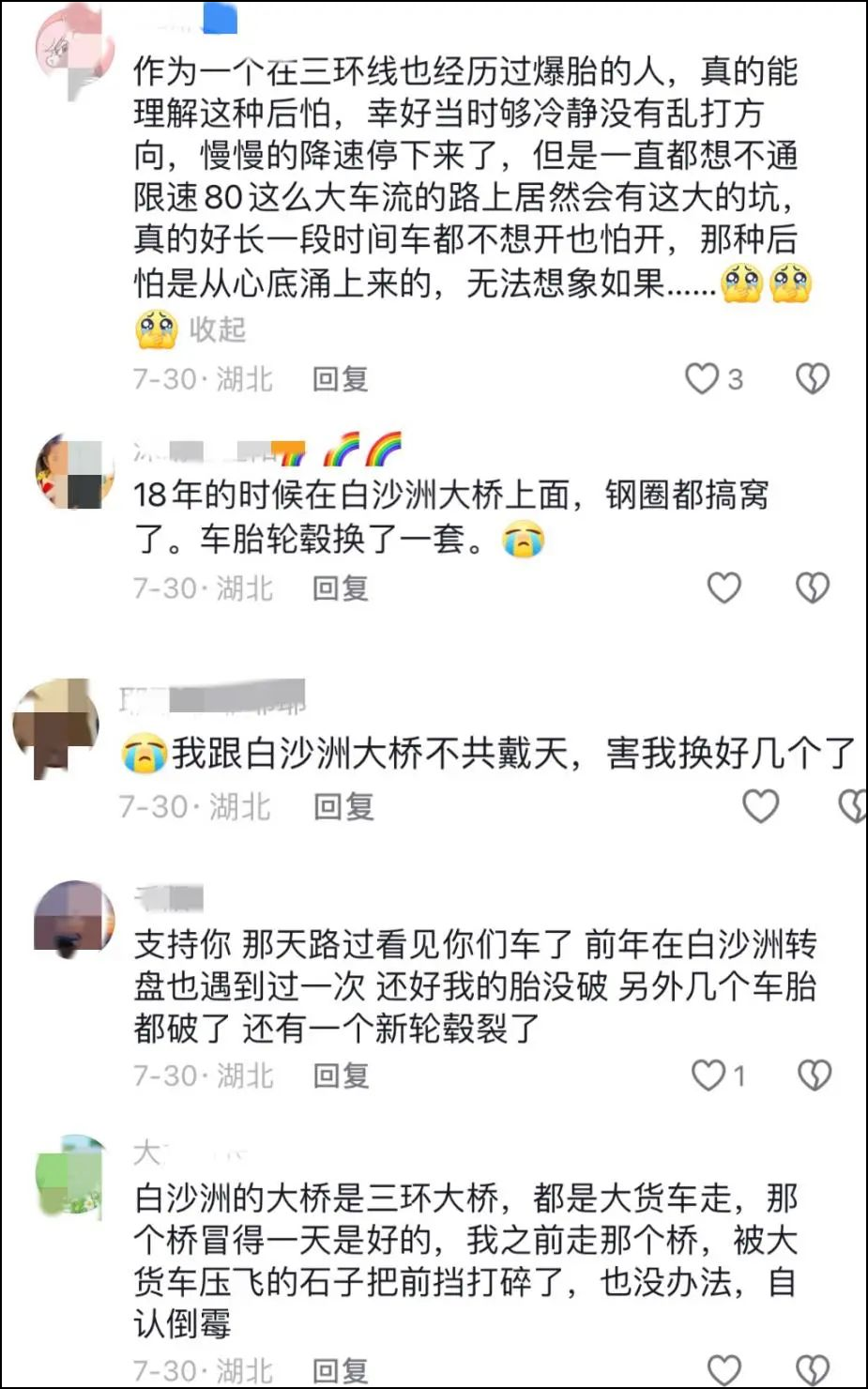
Task: Like the 支持你 那天路过 comment
Action: point(708,1076)
